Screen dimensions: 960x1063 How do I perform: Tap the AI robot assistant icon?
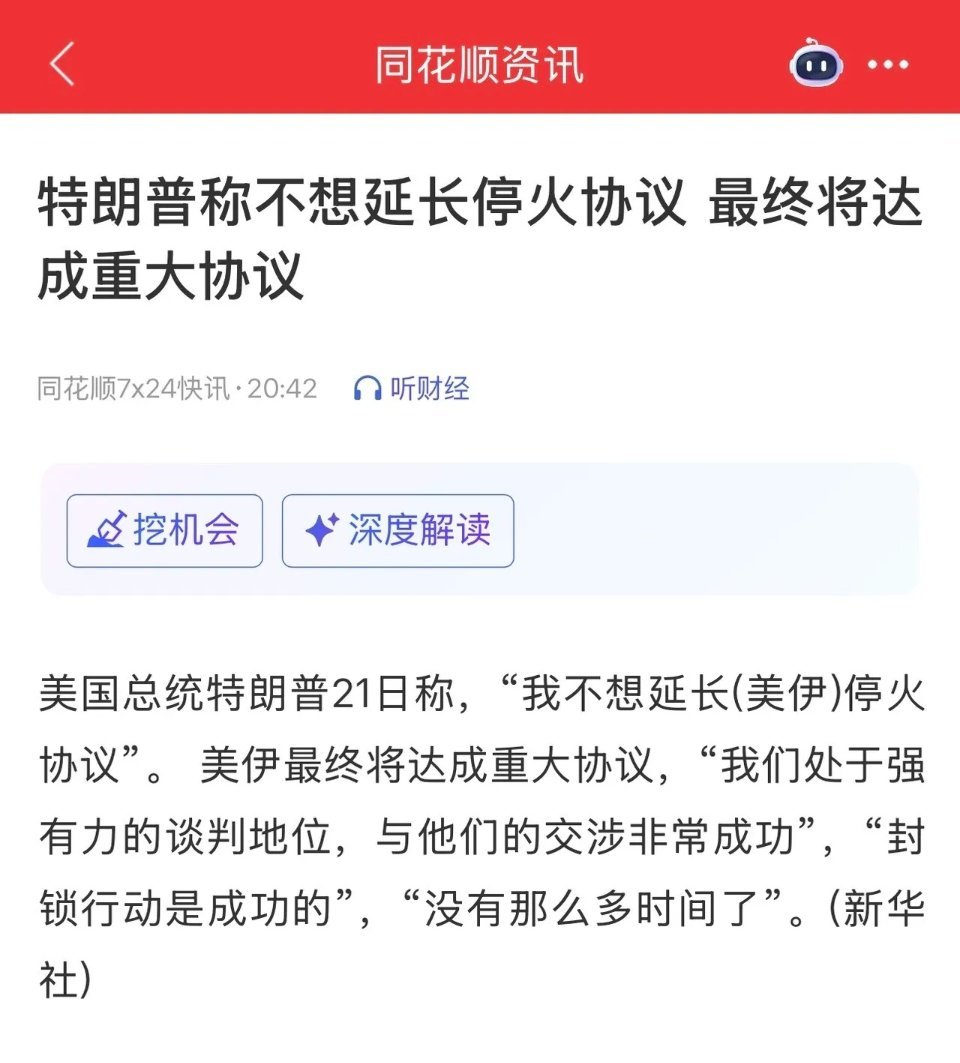click(815, 65)
